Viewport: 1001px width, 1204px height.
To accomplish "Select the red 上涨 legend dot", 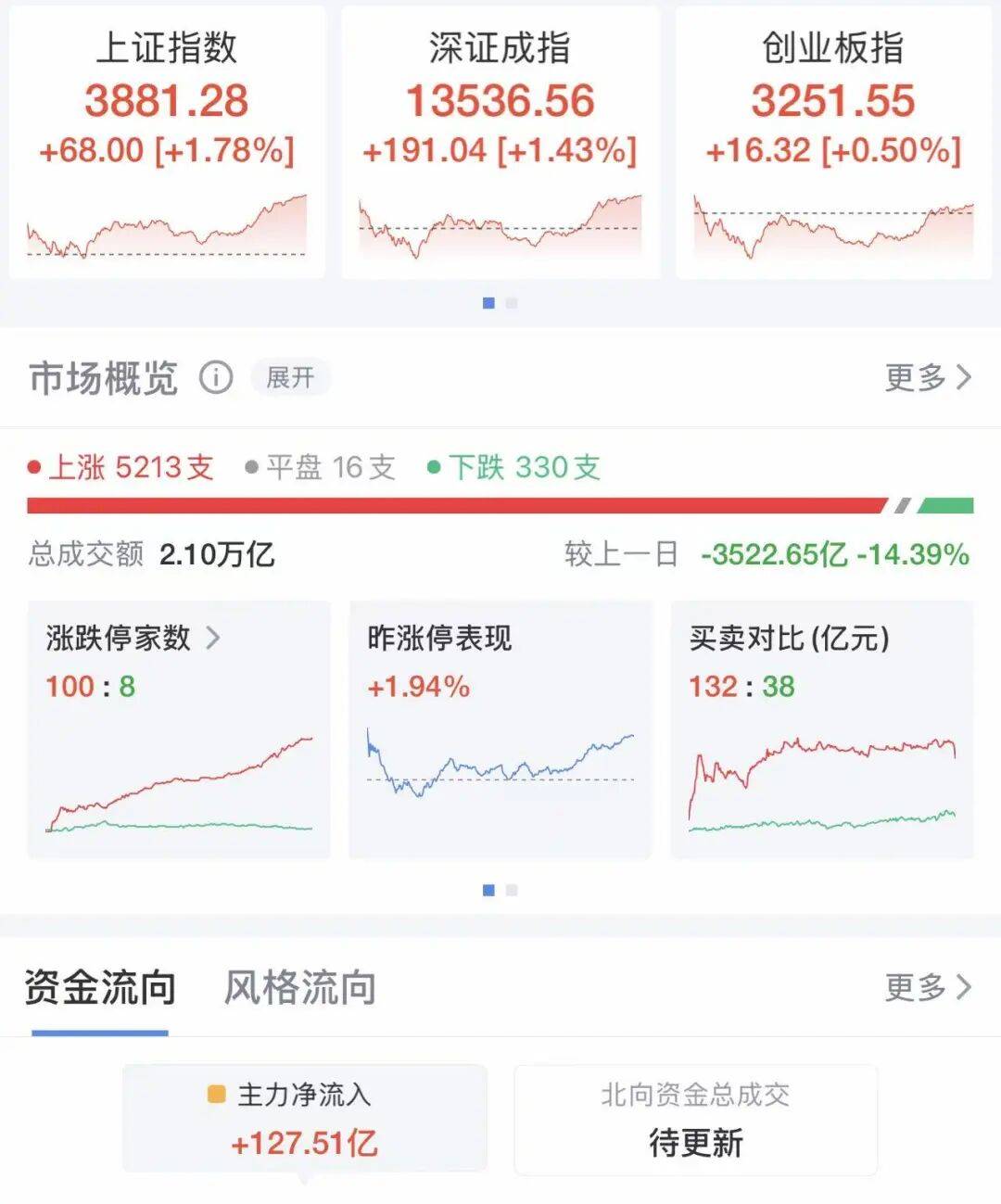I will coord(35,468).
